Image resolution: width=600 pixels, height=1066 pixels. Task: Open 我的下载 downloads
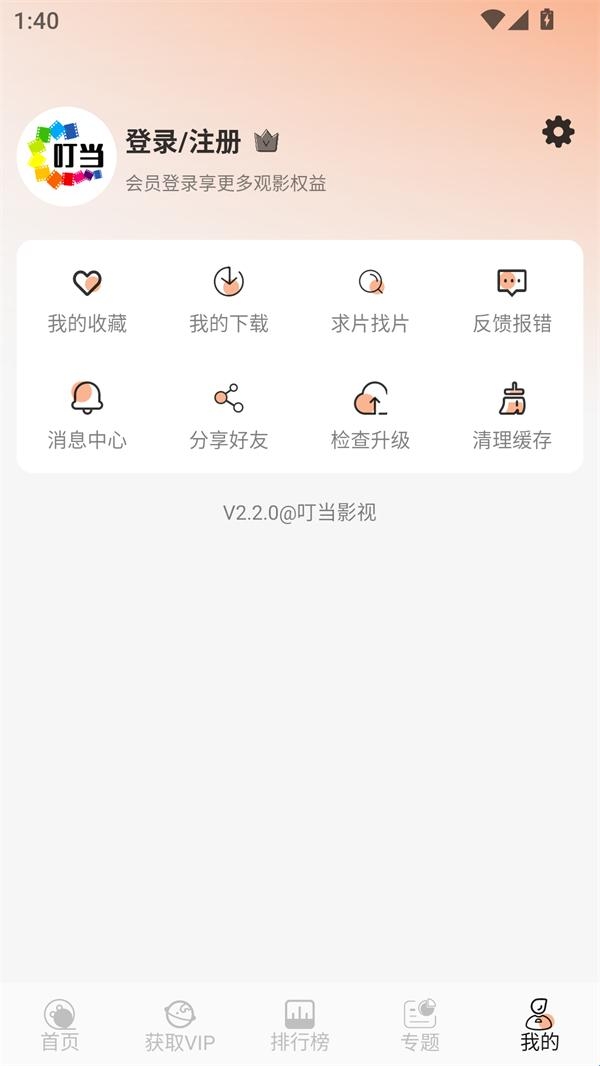click(229, 300)
